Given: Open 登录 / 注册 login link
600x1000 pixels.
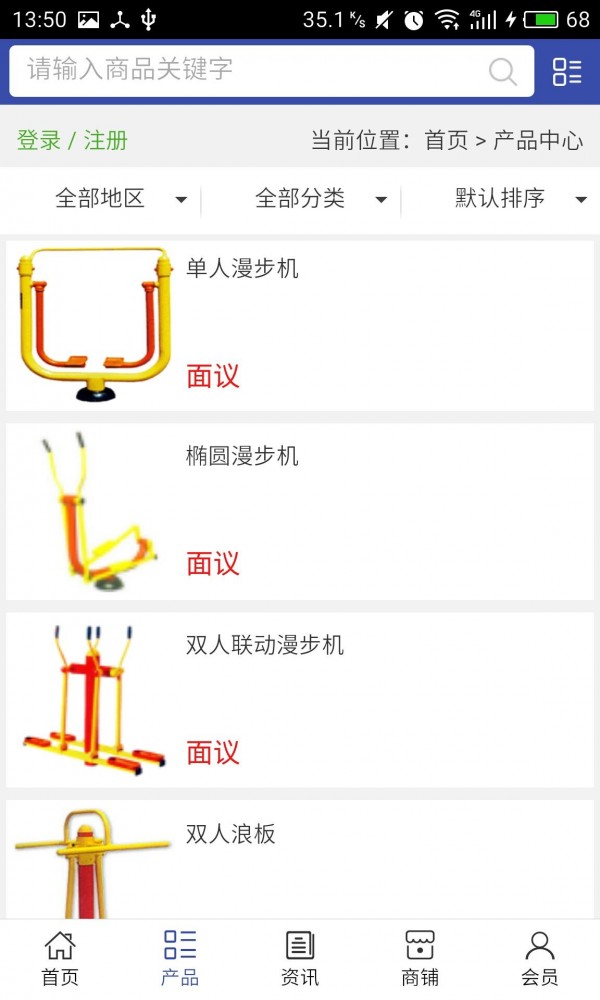Looking at the screenshot, I should pos(72,140).
